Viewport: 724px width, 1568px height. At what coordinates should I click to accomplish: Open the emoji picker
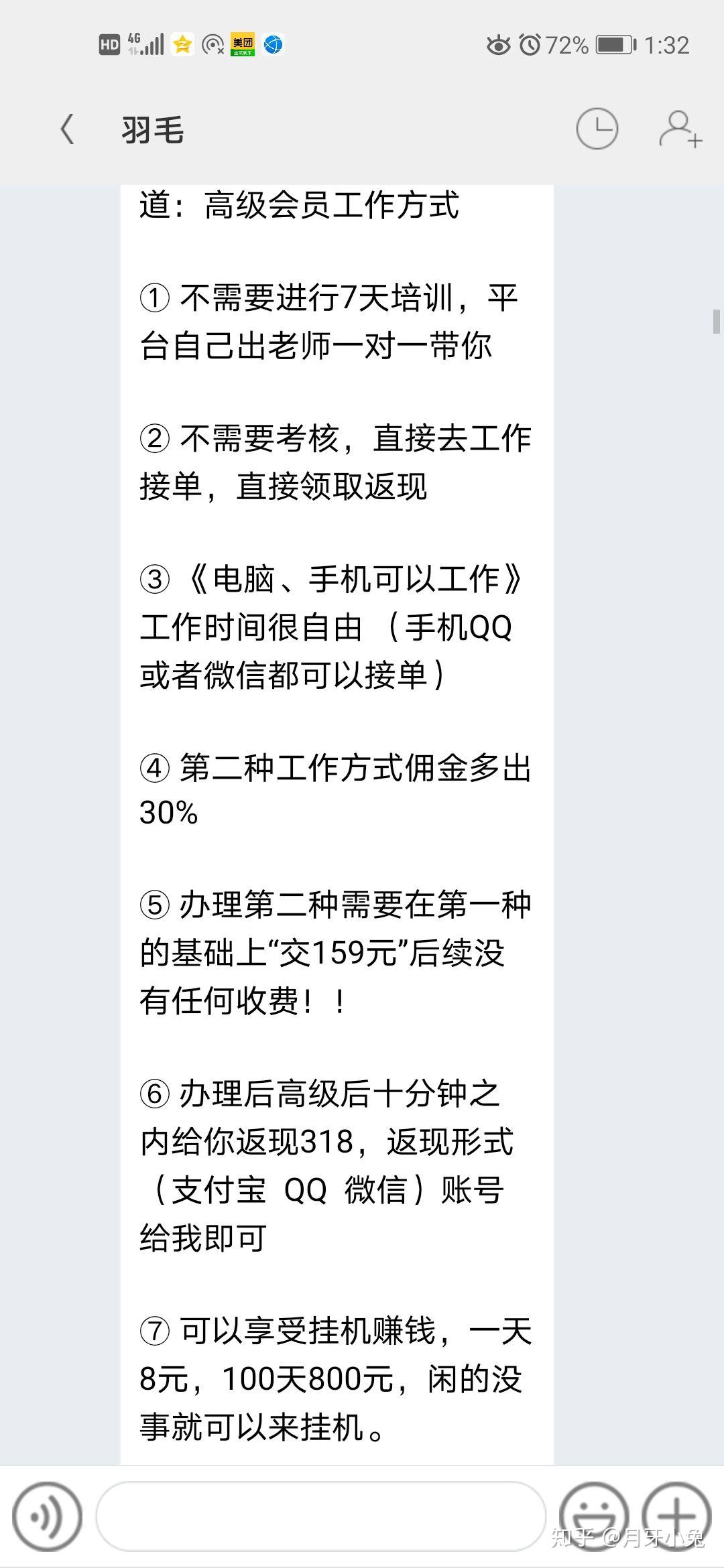(x=593, y=1517)
